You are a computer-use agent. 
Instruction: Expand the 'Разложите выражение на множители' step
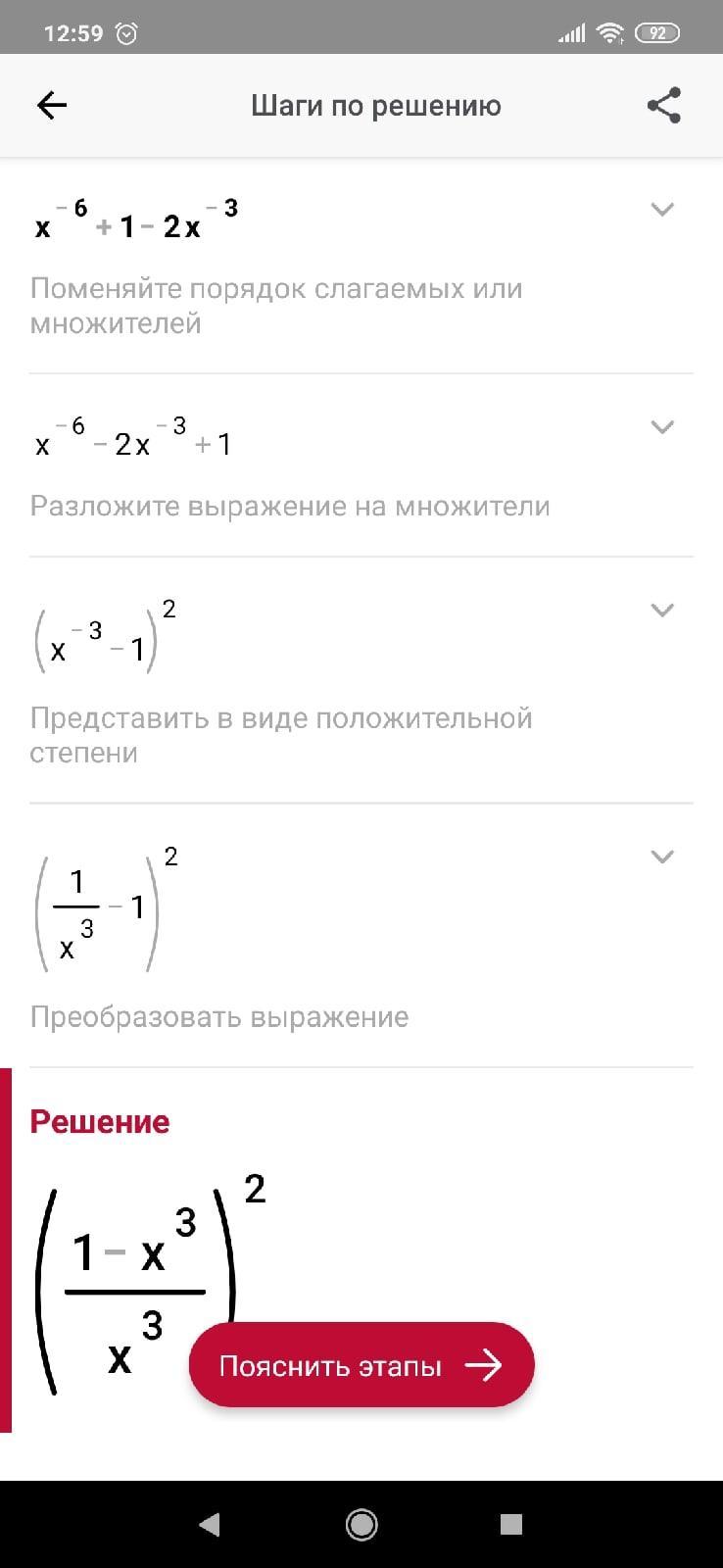662,426
